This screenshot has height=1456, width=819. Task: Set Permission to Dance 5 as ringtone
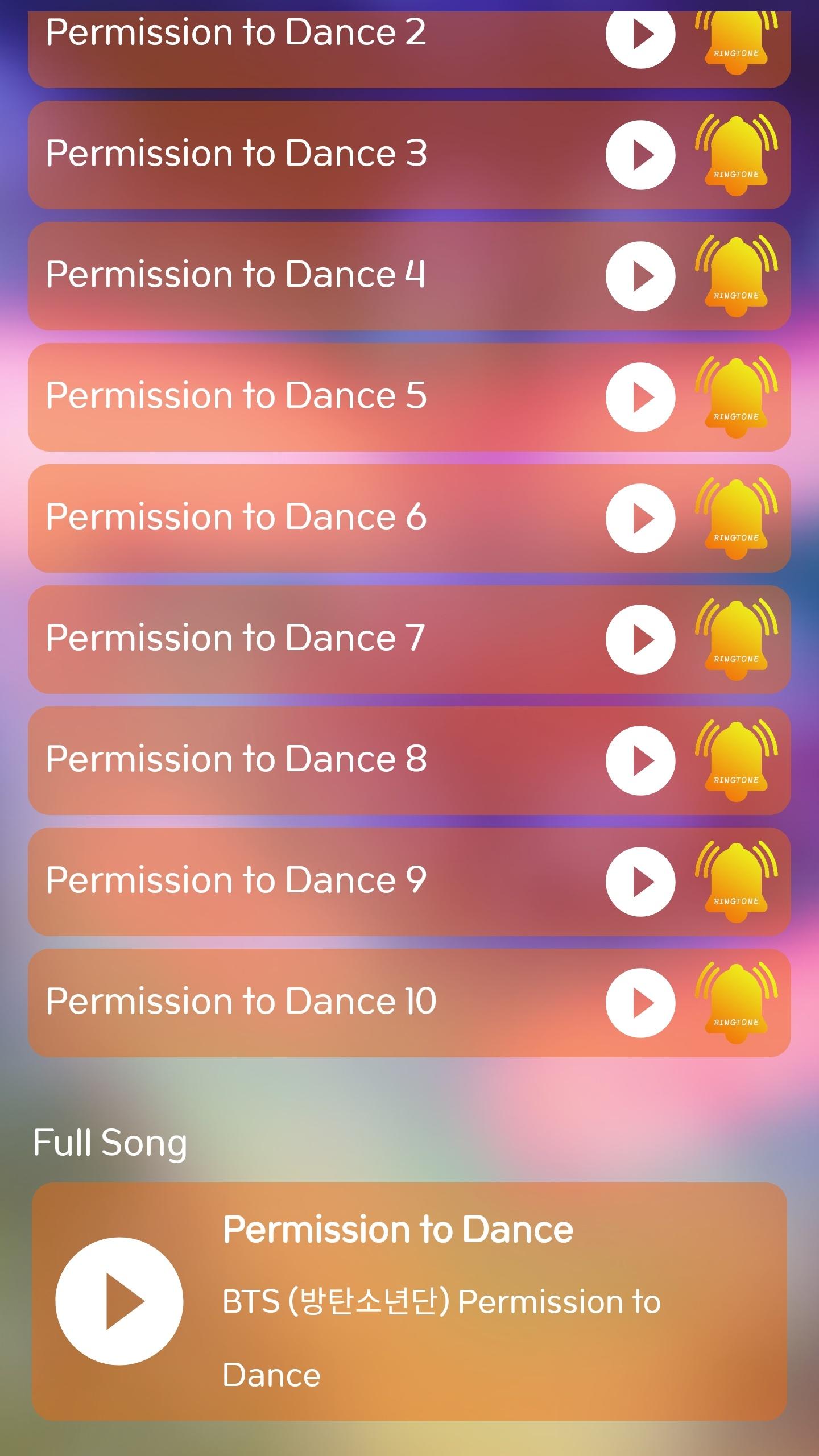click(736, 397)
